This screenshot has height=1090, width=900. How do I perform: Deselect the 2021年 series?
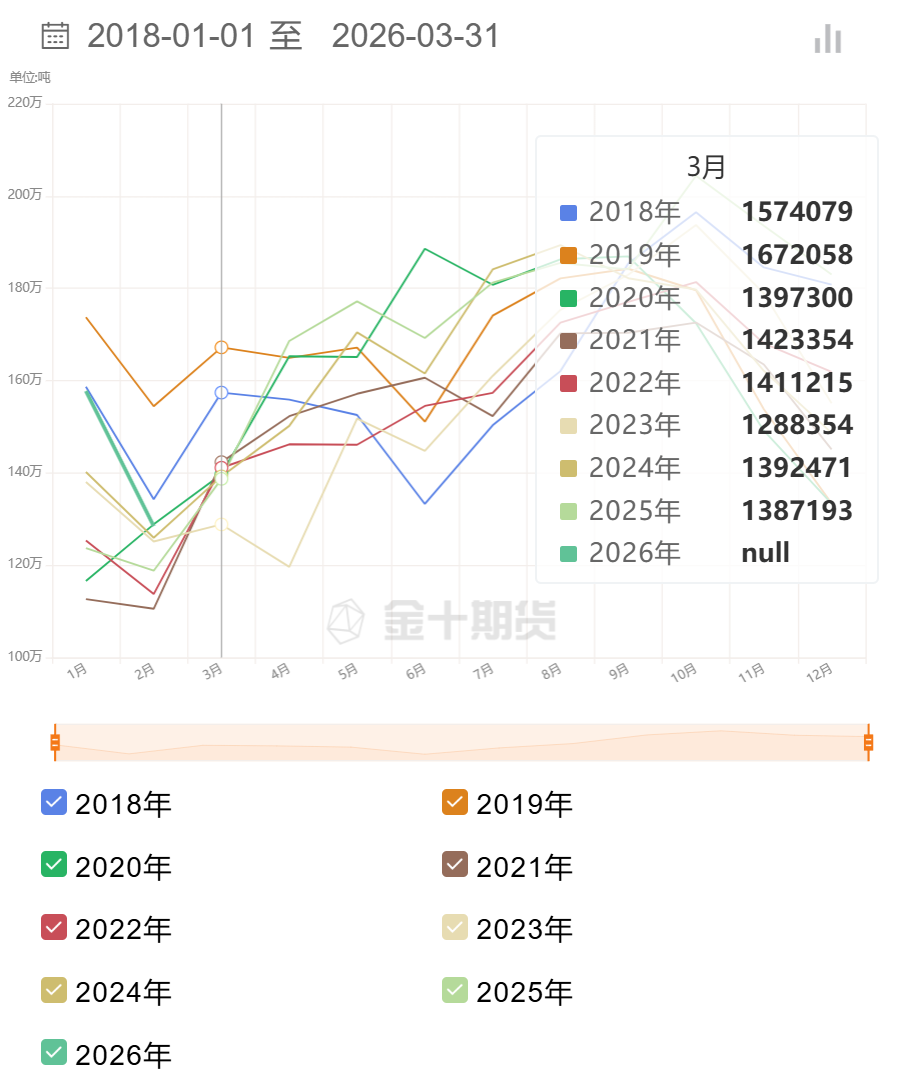point(455,865)
